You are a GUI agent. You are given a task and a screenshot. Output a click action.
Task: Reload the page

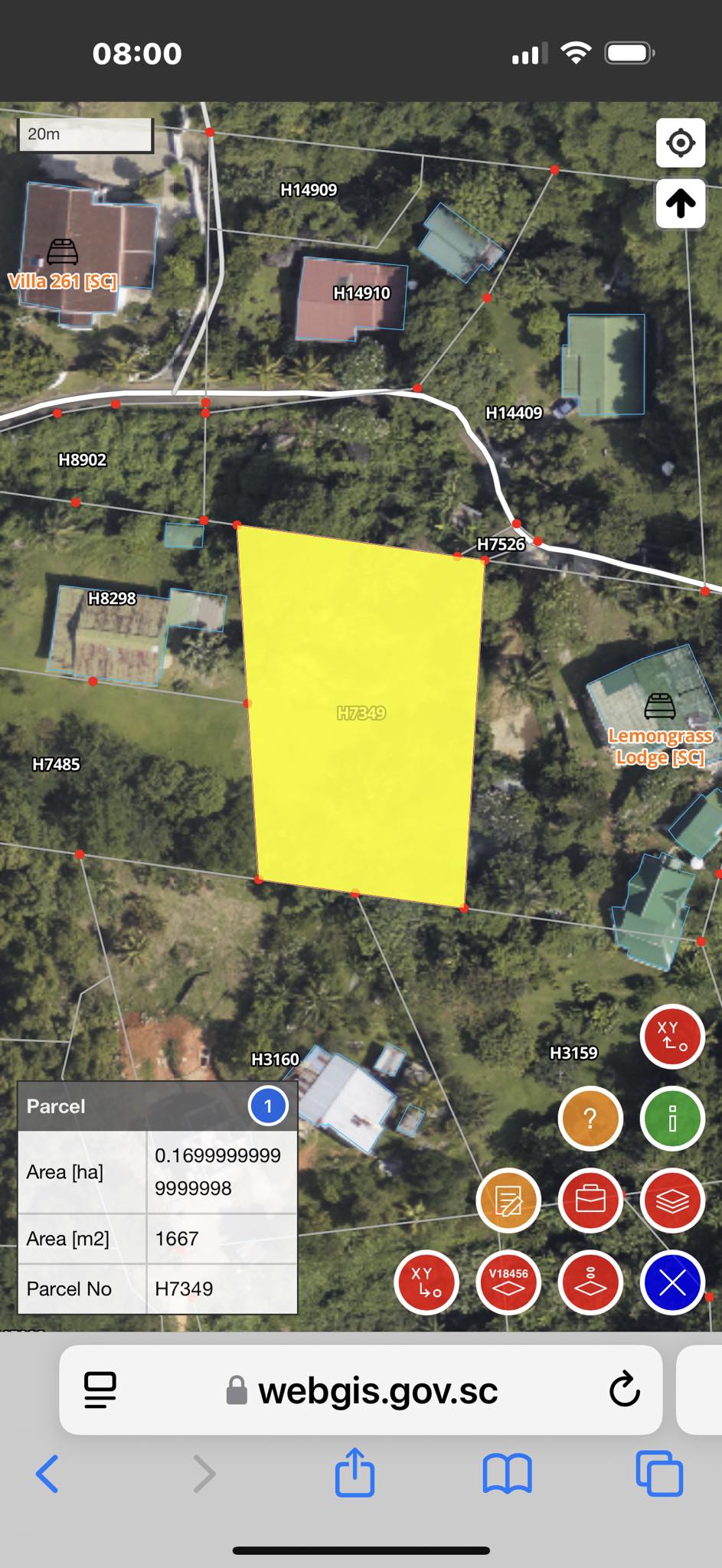pyautogui.click(x=624, y=1390)
